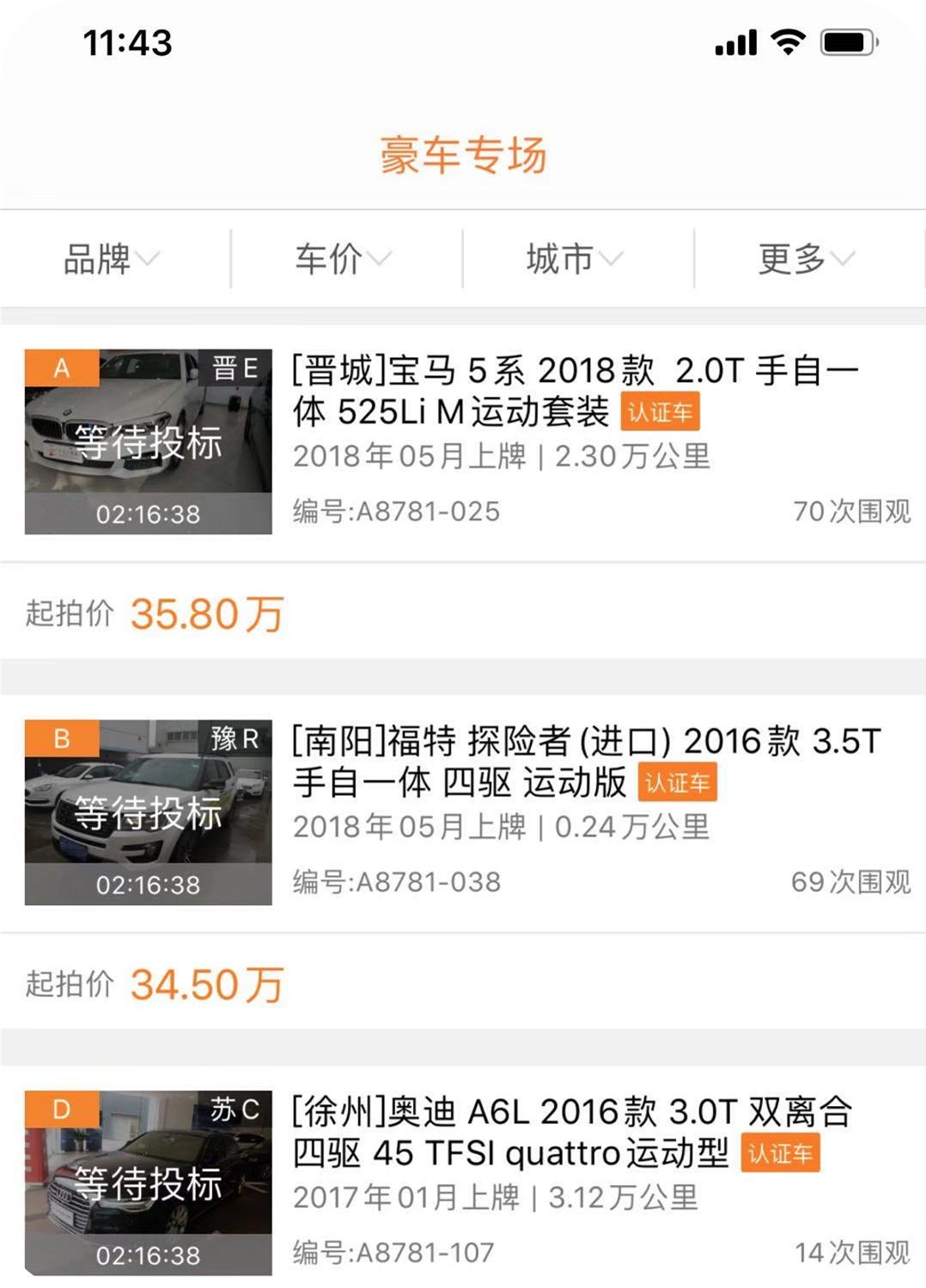926x1288 pixels.
Task: Select the 城市 city filter
Action: pyautogui.click(x=575, y=258)
